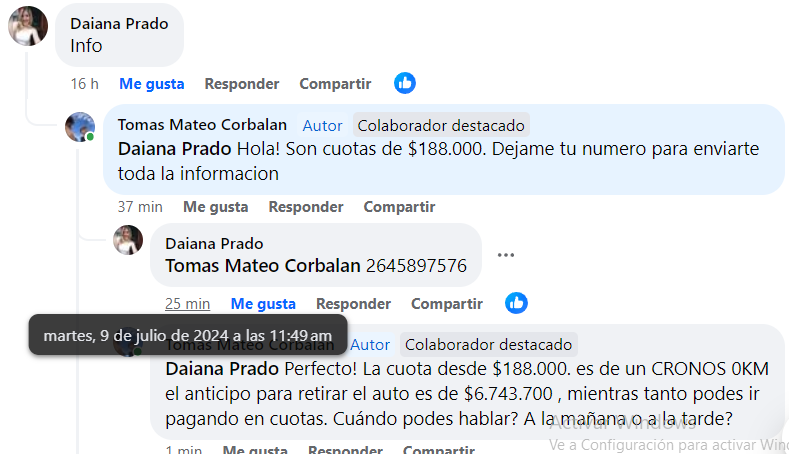The width and height of the screenshot is (789, 454).
Task: Open Tomas Mateo Corbalan's avatar on first reply
Action: coord(80,128)
